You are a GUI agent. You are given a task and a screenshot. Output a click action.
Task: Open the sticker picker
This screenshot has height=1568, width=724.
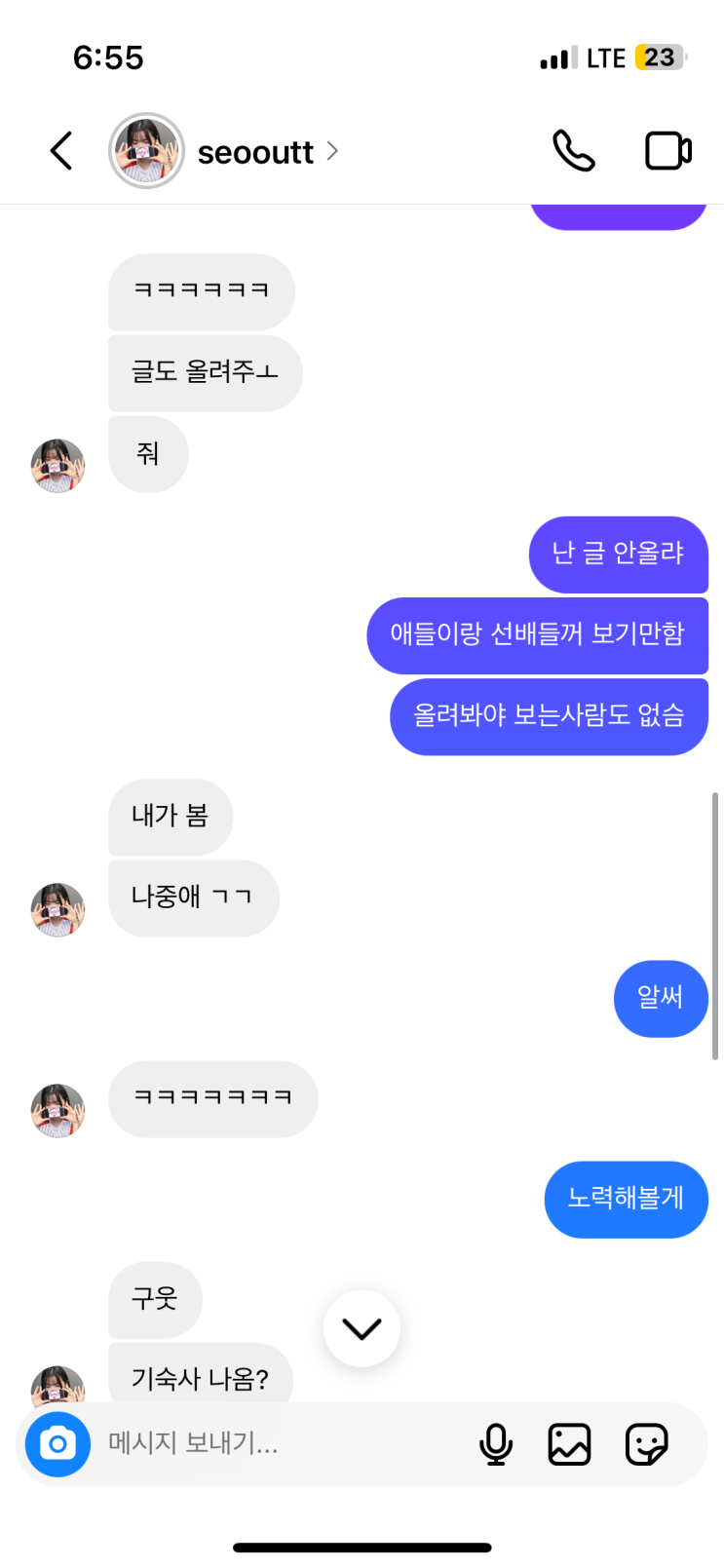(646, 1443)
